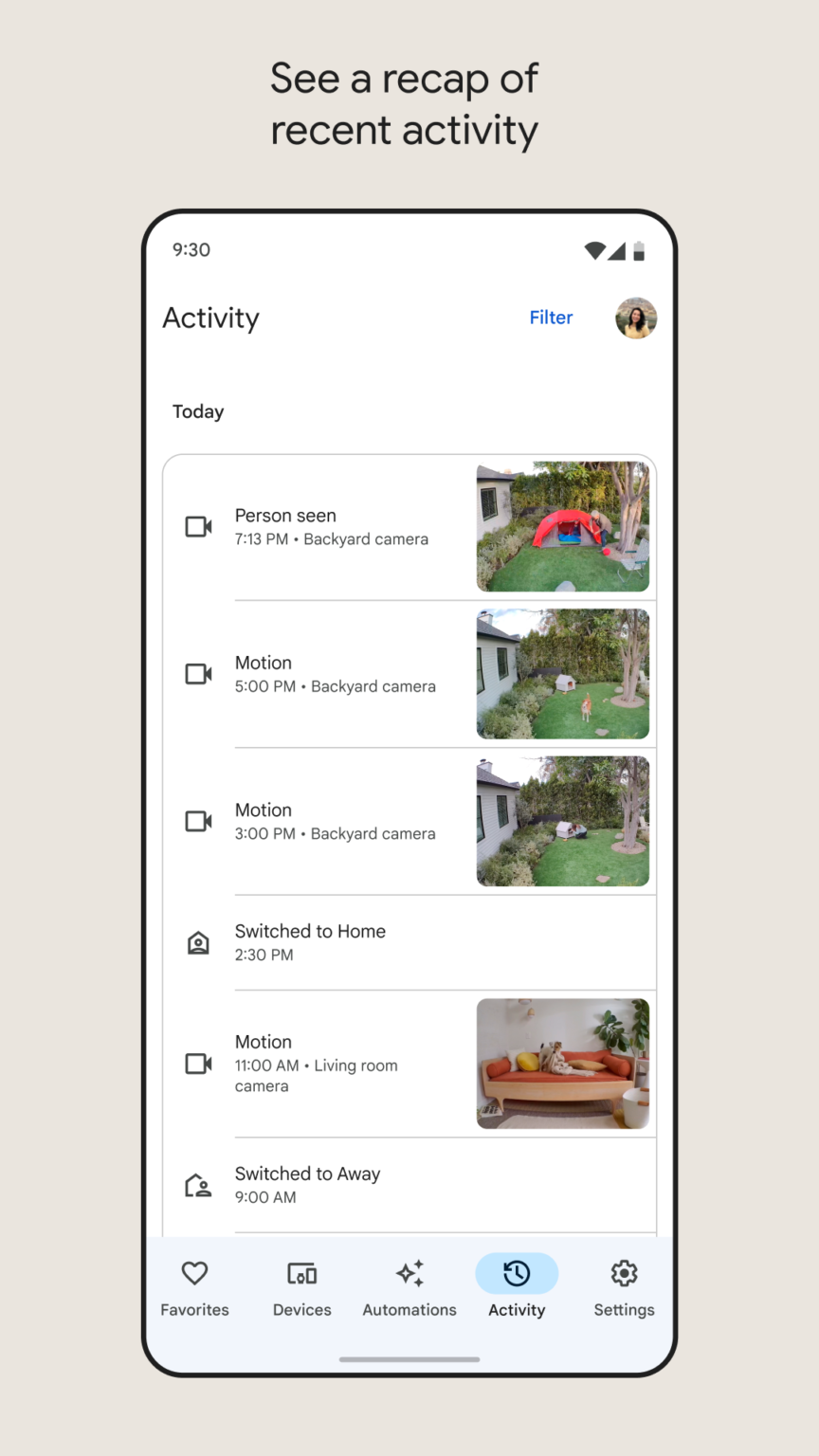The width and height of the screenshot is (819, 1456).
Task: Open the Filter options
Action: [x=551, y=318]
